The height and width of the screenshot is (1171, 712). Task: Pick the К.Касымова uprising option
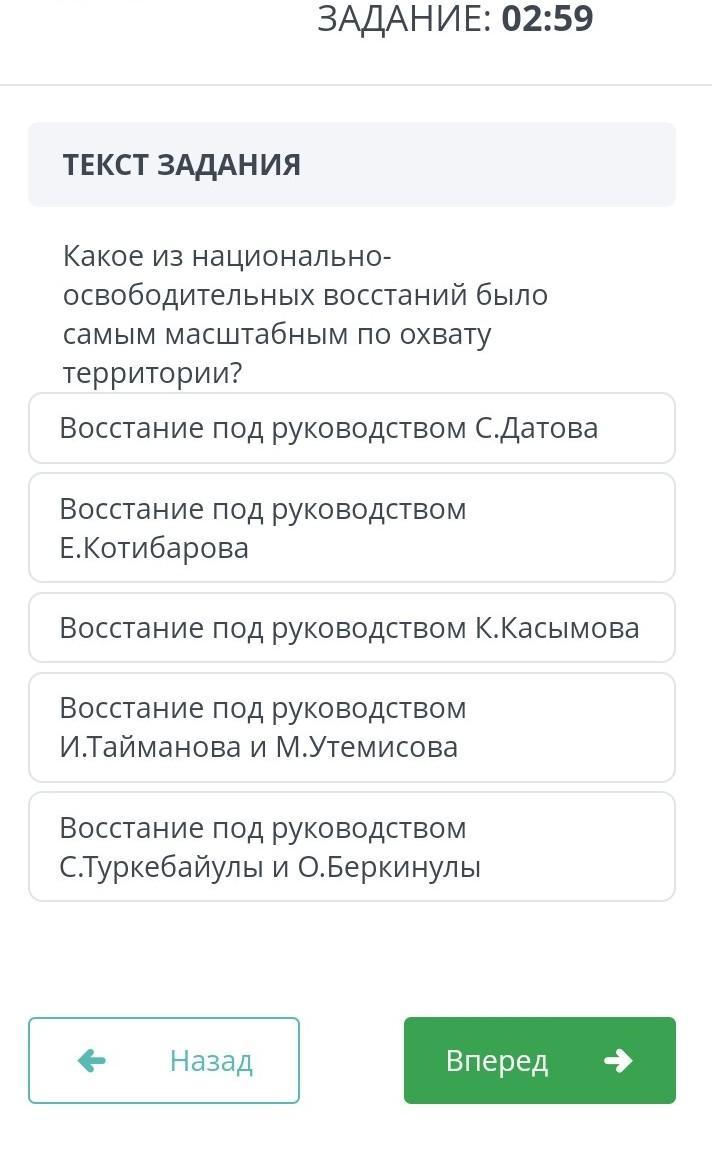pyautogui.click(x=352, y=627)
